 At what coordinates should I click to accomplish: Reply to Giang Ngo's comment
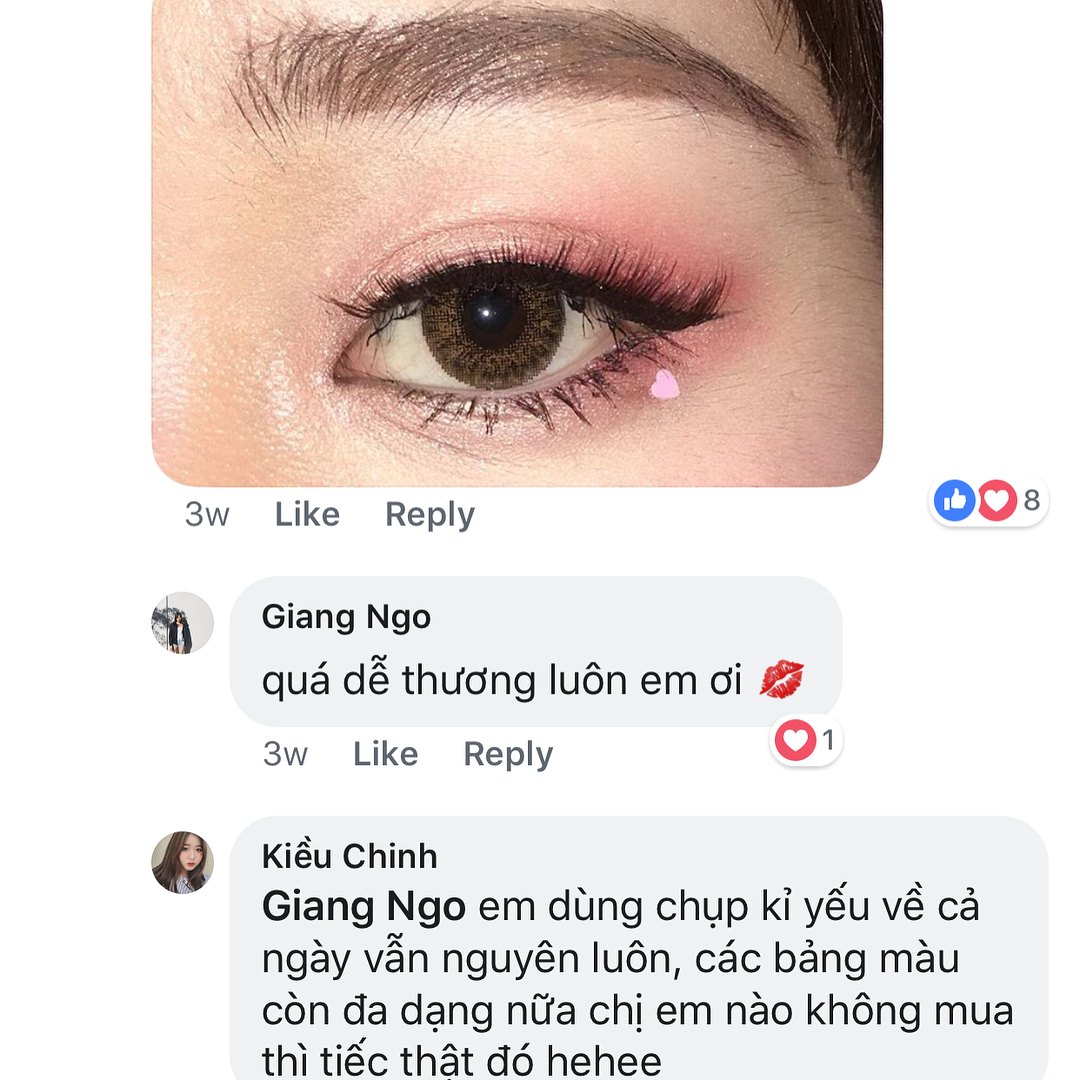(508, 753)
